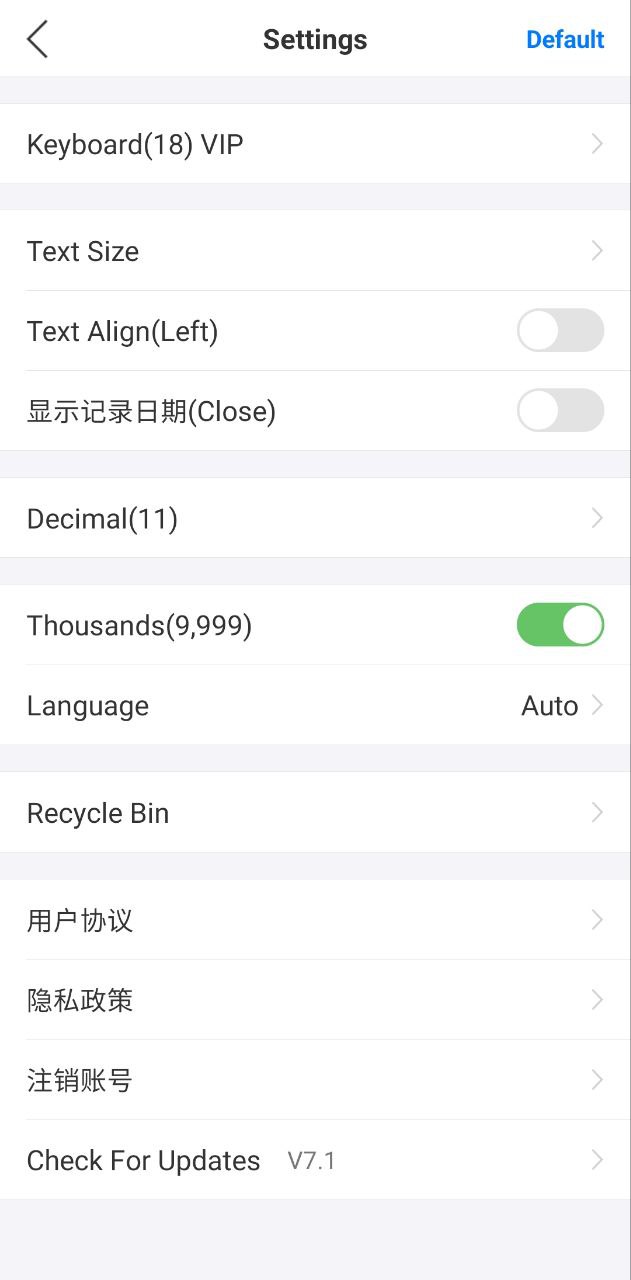
Task: Open the 隐私政策 row
Action: click(315, 1000)
